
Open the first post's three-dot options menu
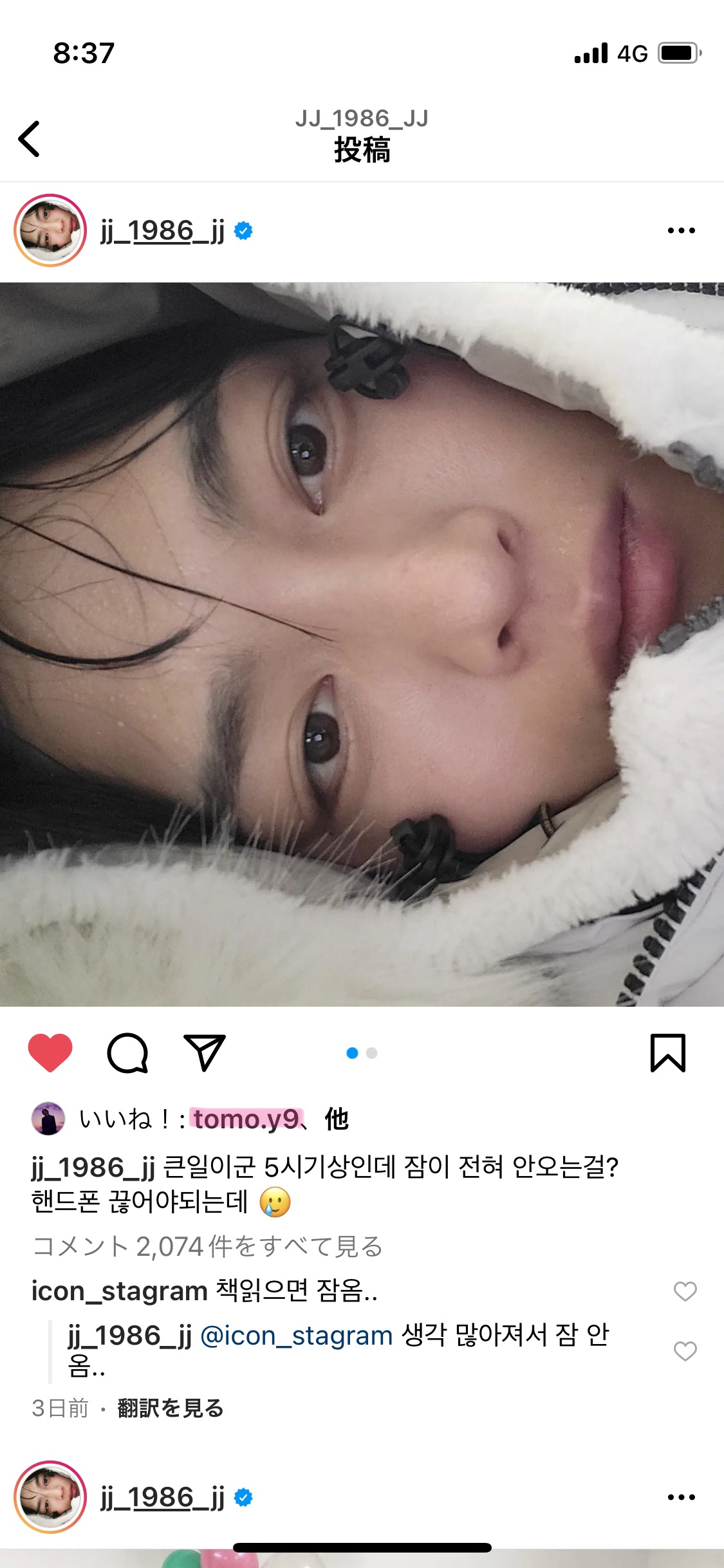[681, 230]
